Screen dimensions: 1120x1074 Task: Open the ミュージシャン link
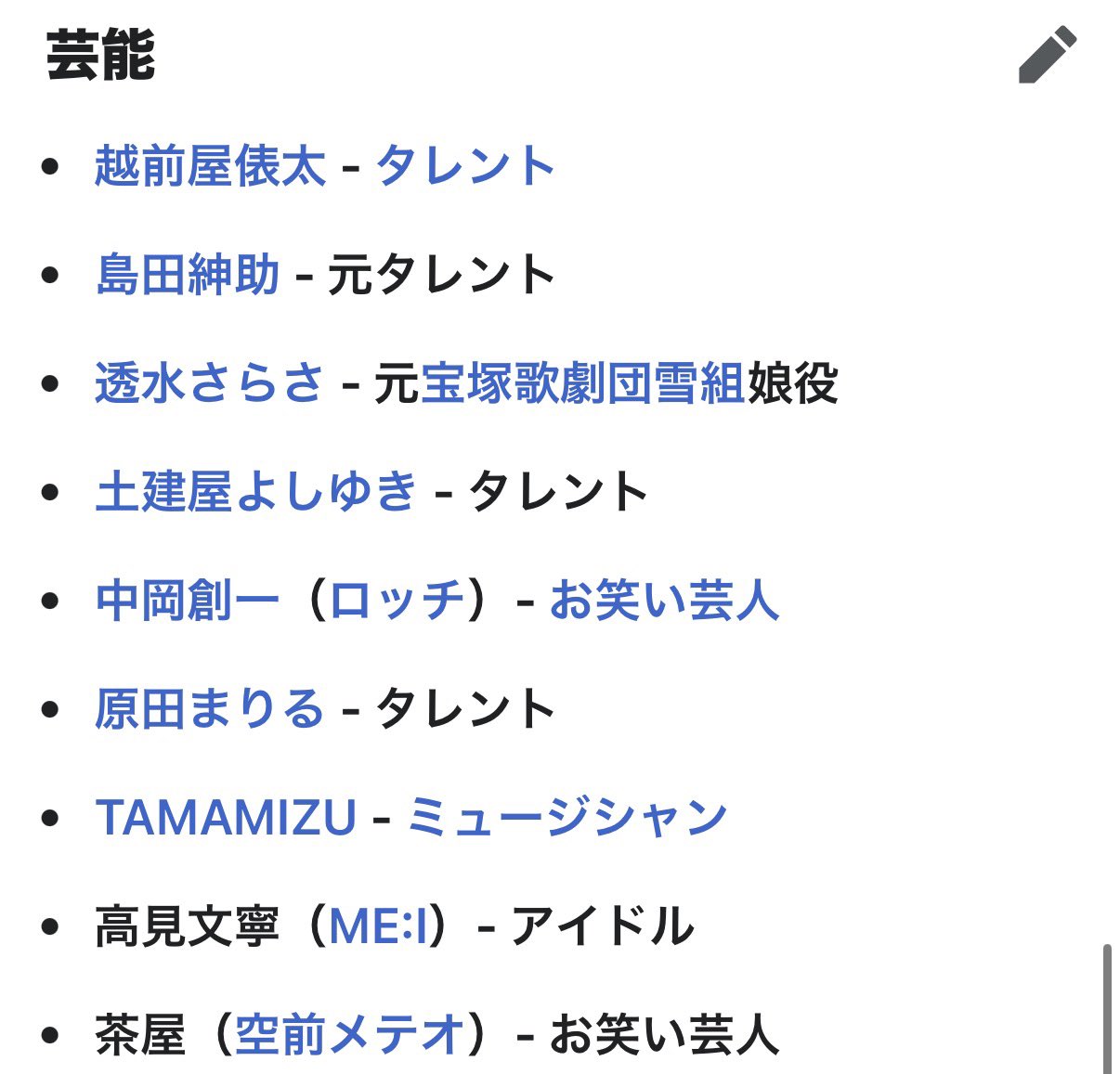567,818
